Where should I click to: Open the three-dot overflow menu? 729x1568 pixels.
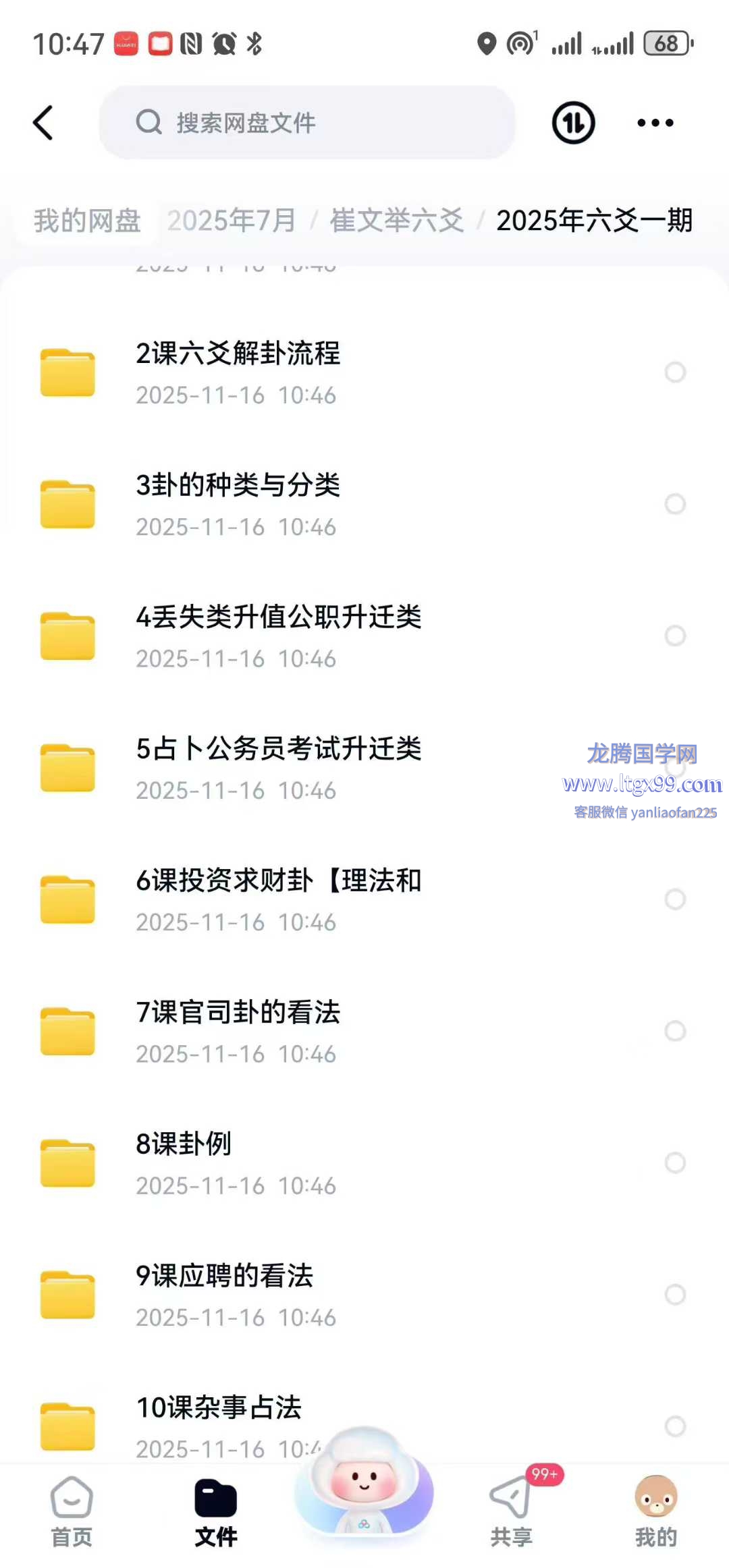coord(655,123)
